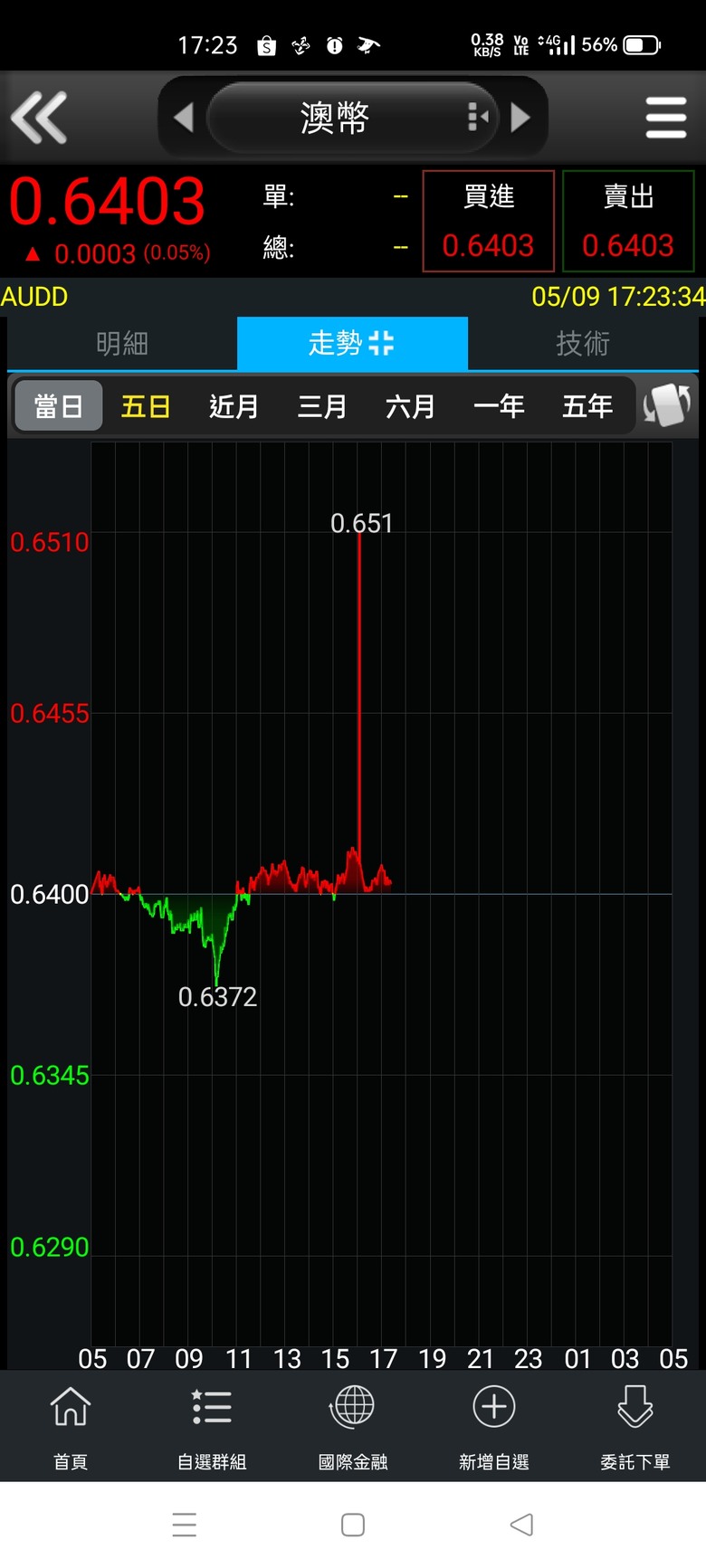Go to 首頁 home tab
The image size is (706, 1568).
point(71,1425)
